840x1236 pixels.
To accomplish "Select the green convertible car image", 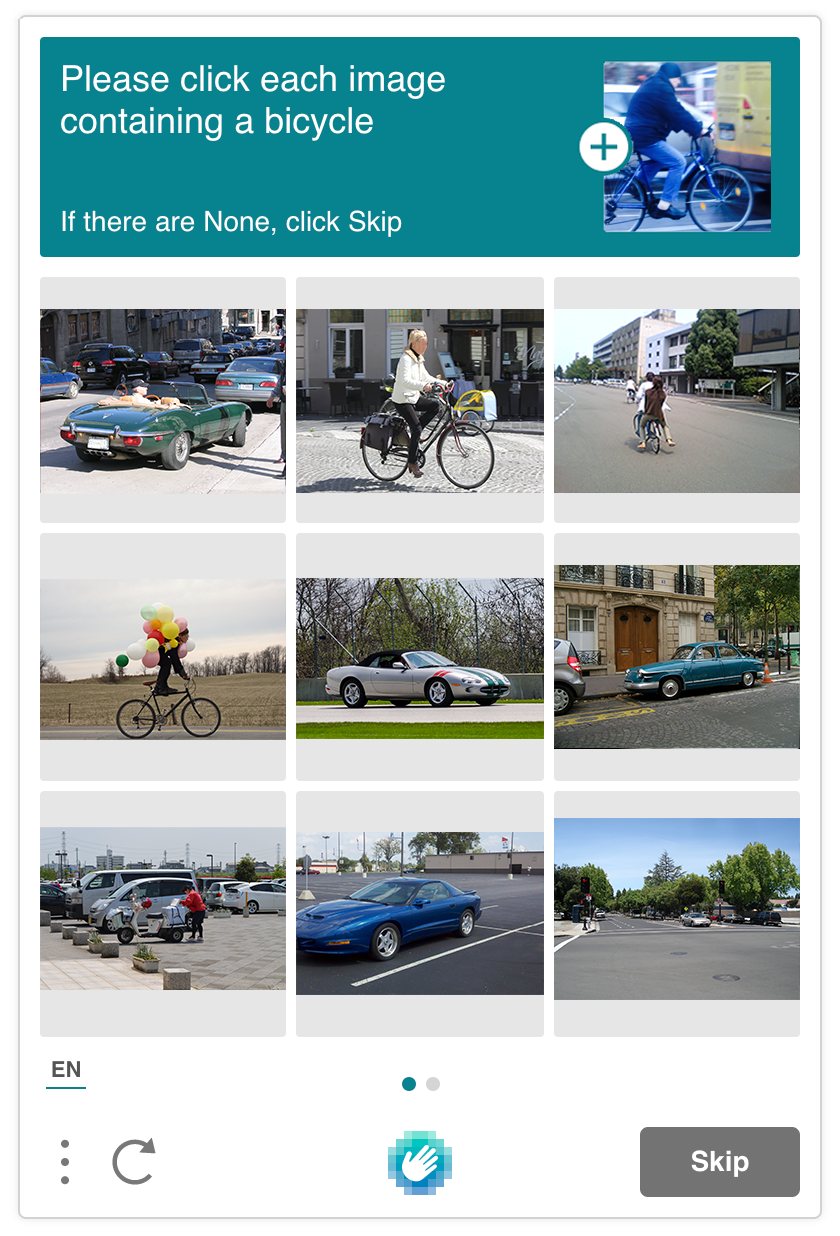I will (x=163, y=400).
